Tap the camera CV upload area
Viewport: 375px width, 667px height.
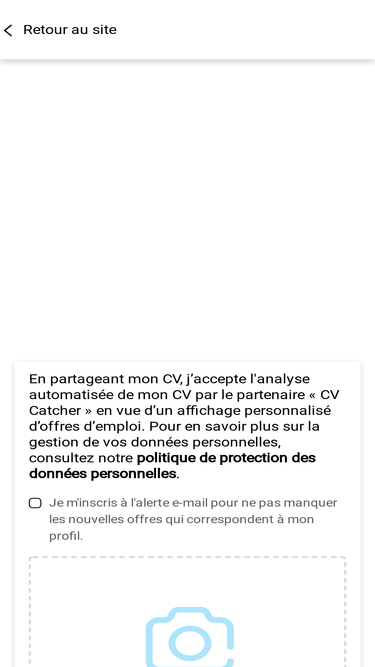point(188,612)
